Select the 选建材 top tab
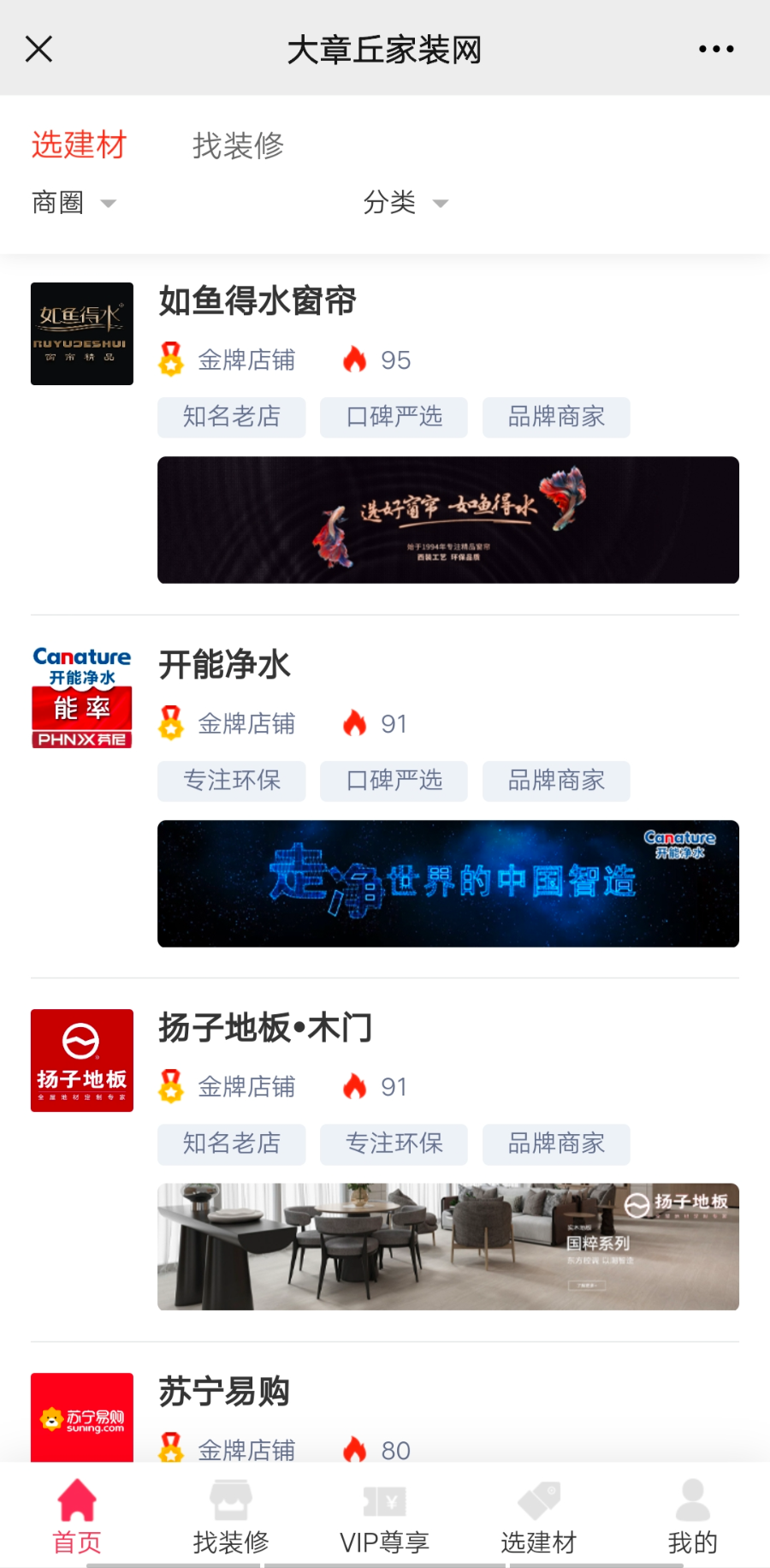Image resolution: width=770 pixels, height=1568 pixels. click(79, 145)
